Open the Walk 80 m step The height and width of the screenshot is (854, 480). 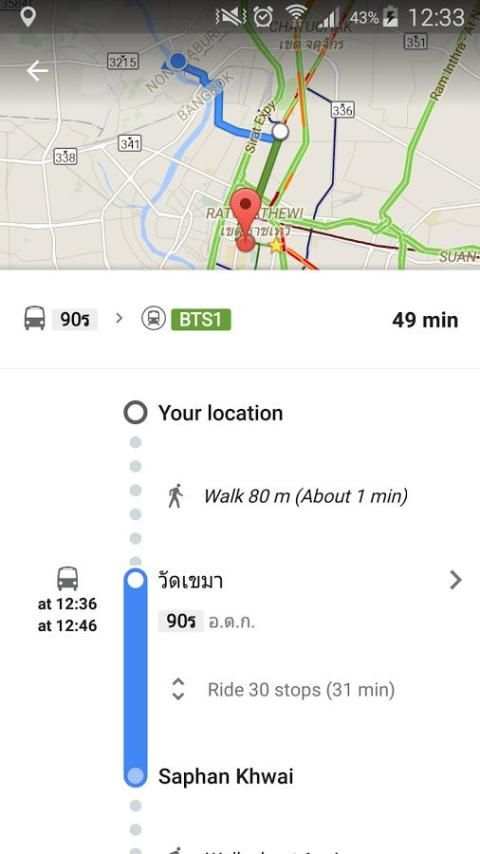[x=288, y=497]
